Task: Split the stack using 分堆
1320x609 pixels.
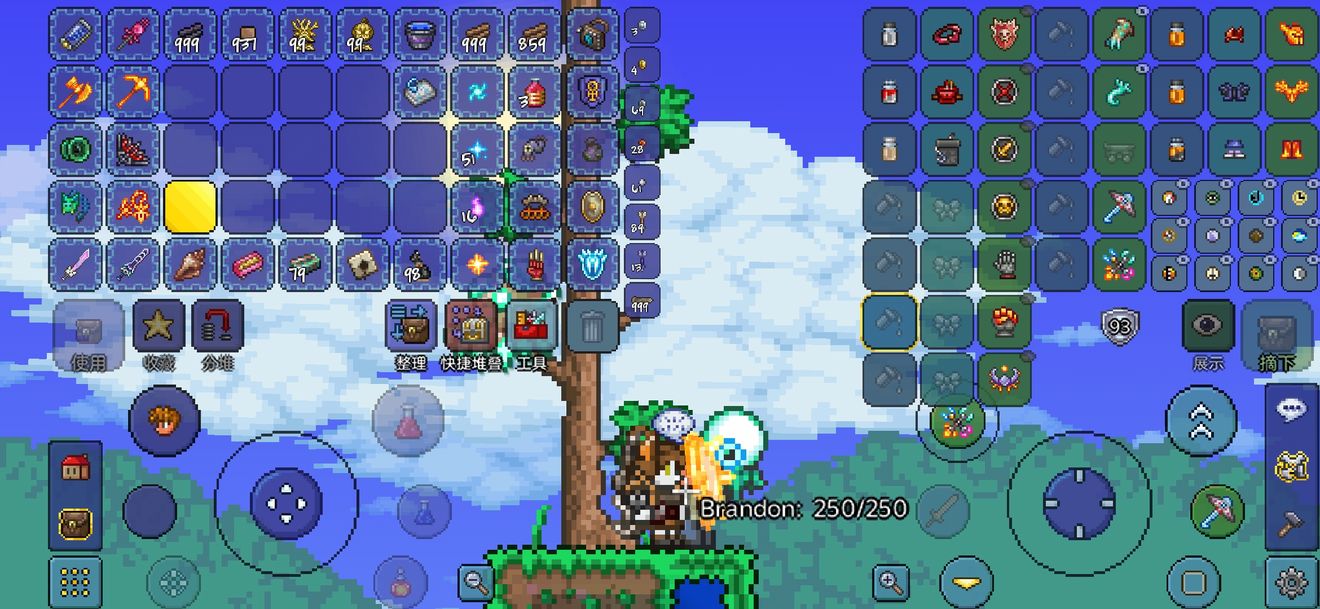Action: click(218, 326)
